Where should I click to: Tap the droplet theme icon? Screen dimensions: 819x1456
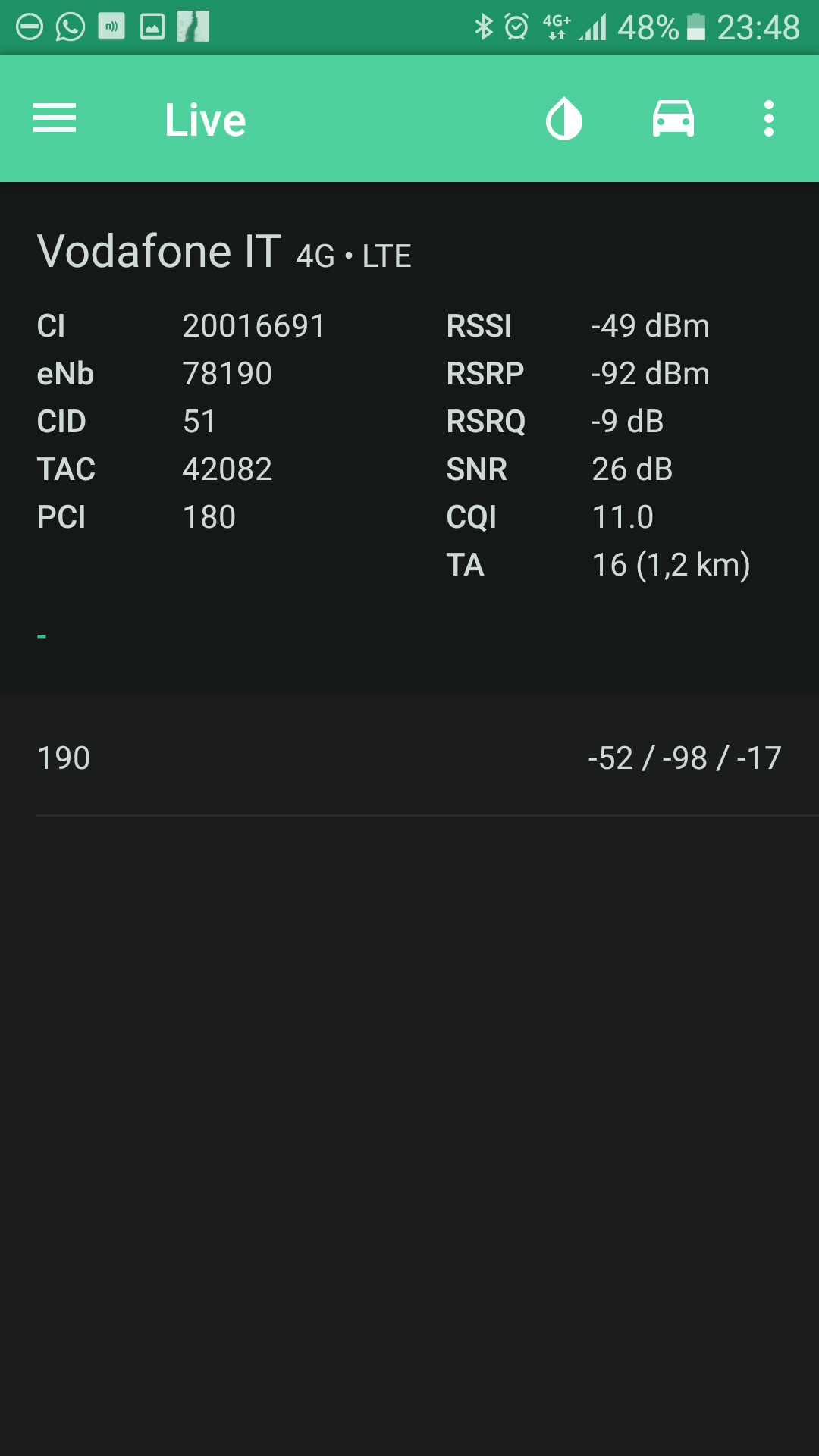click(x=564, y=119)
